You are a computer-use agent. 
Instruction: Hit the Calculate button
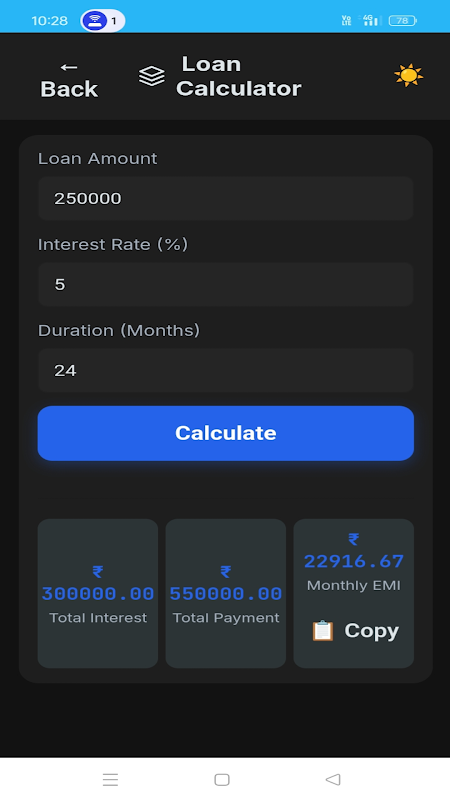(226, 433)
